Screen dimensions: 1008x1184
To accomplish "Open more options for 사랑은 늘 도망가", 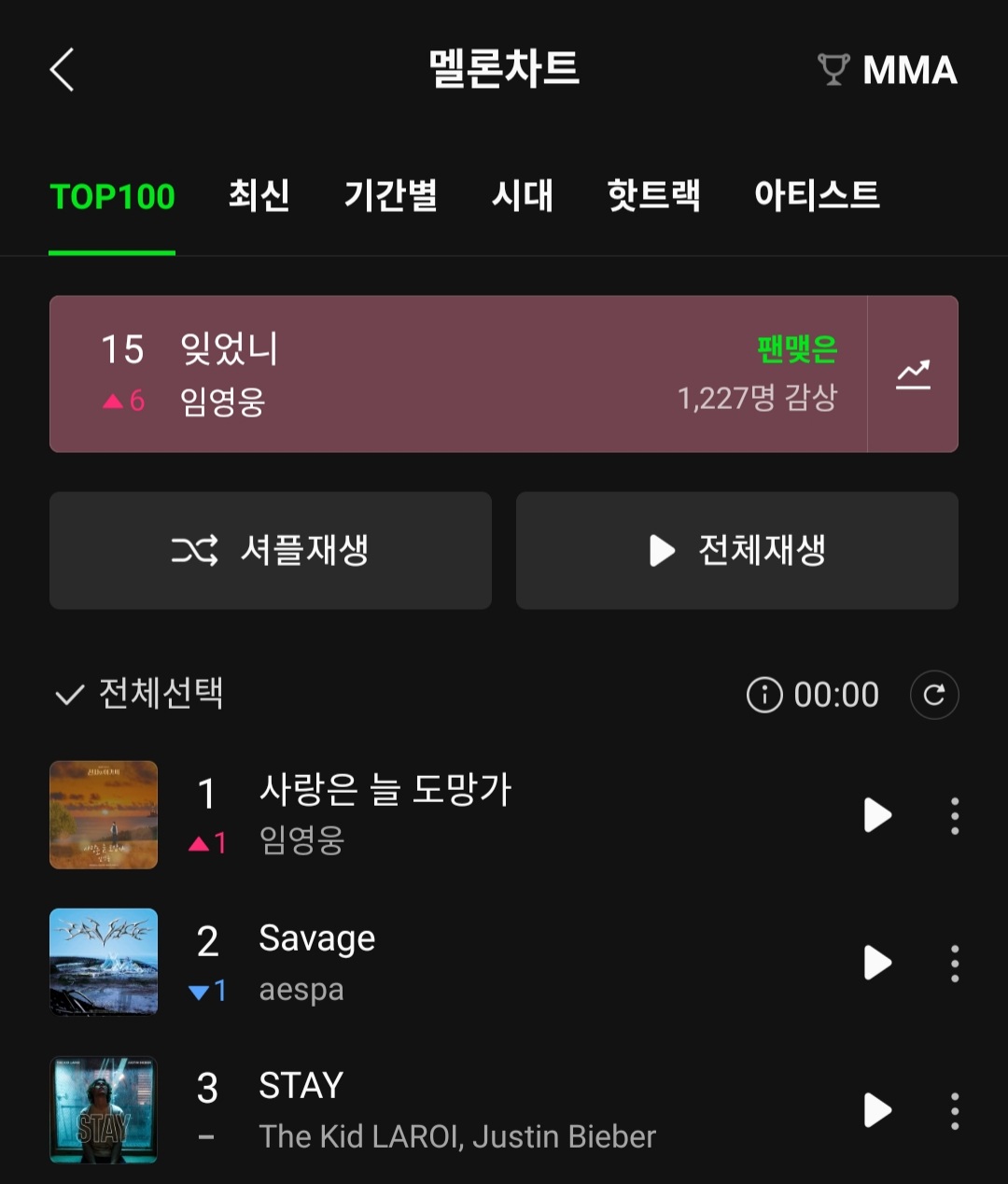I will 955,815.
